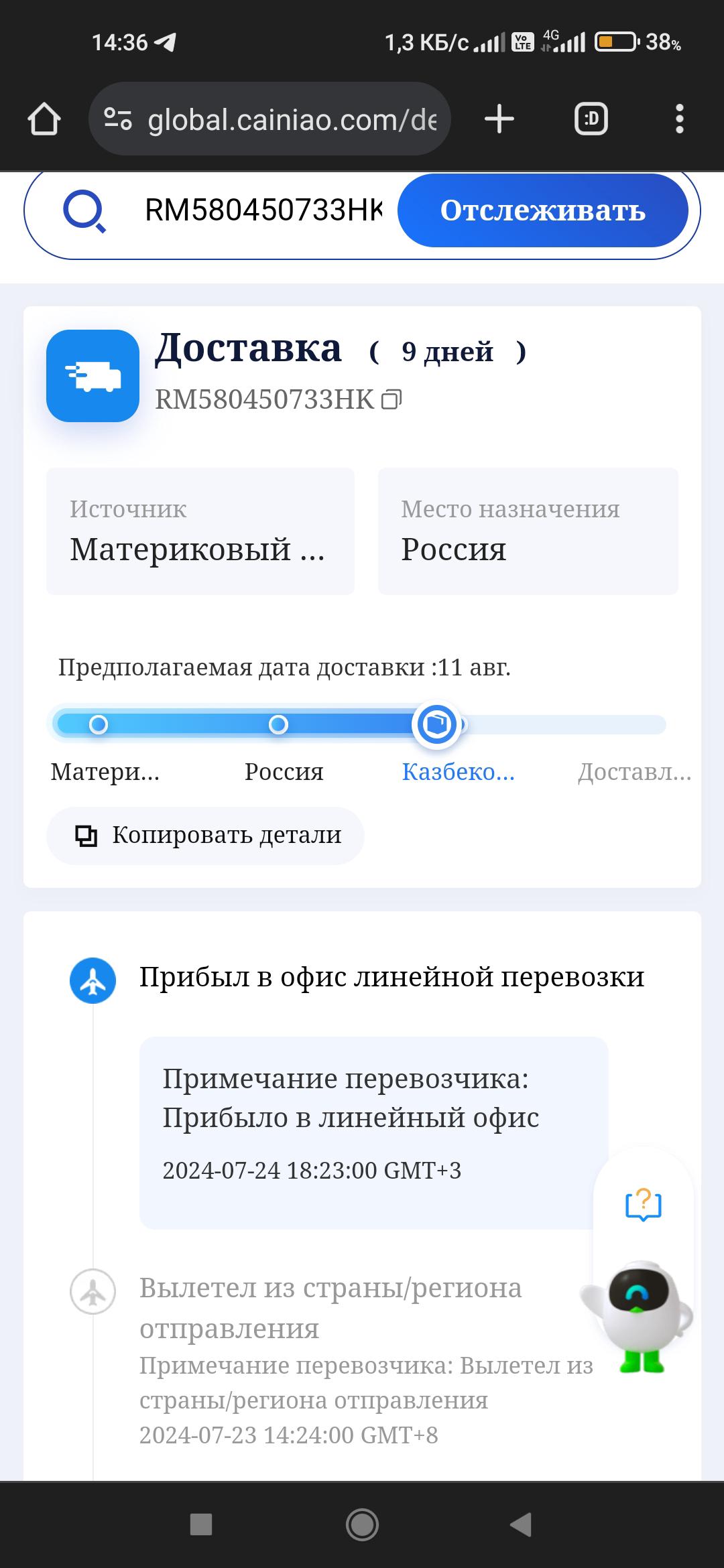Image resolution: width=724 pixels, height=1568 pixels.
Task: Open the browser overflow menu
Action: (x=679, y=120)
